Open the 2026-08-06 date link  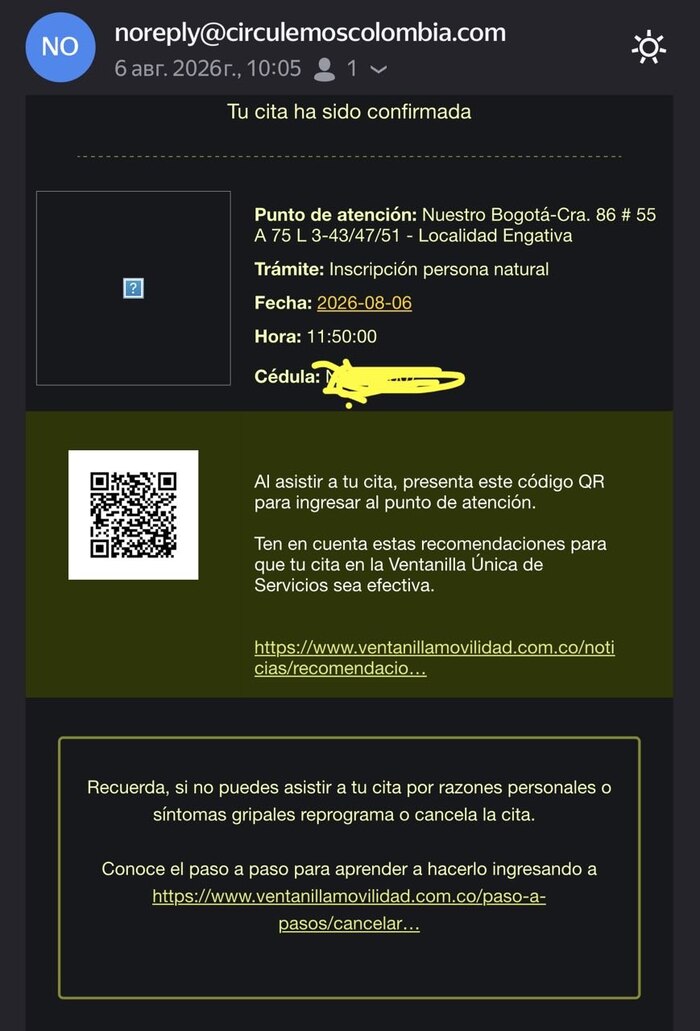click(364, 302)
